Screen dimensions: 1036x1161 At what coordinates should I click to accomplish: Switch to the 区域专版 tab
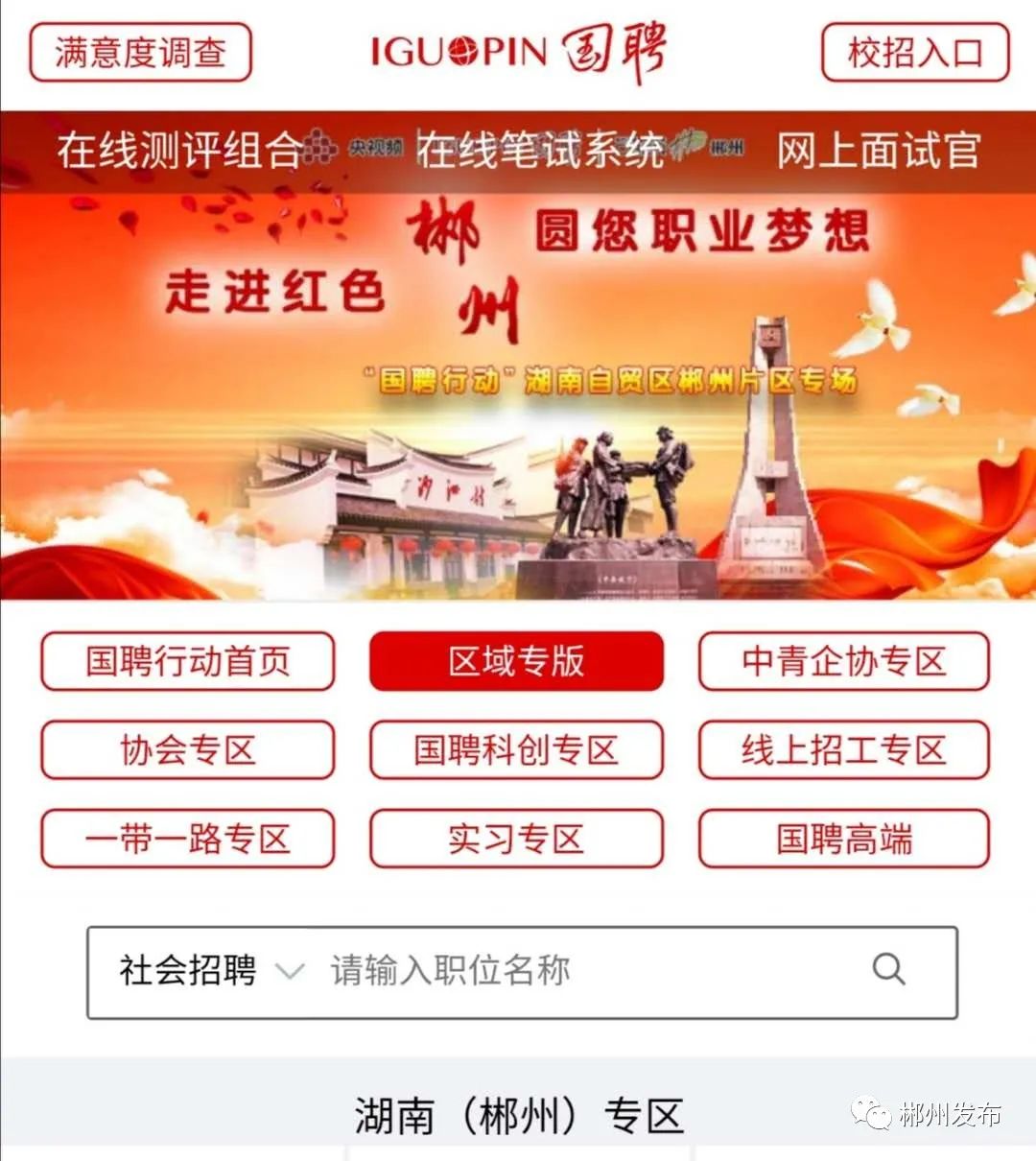tap(516, 662)
